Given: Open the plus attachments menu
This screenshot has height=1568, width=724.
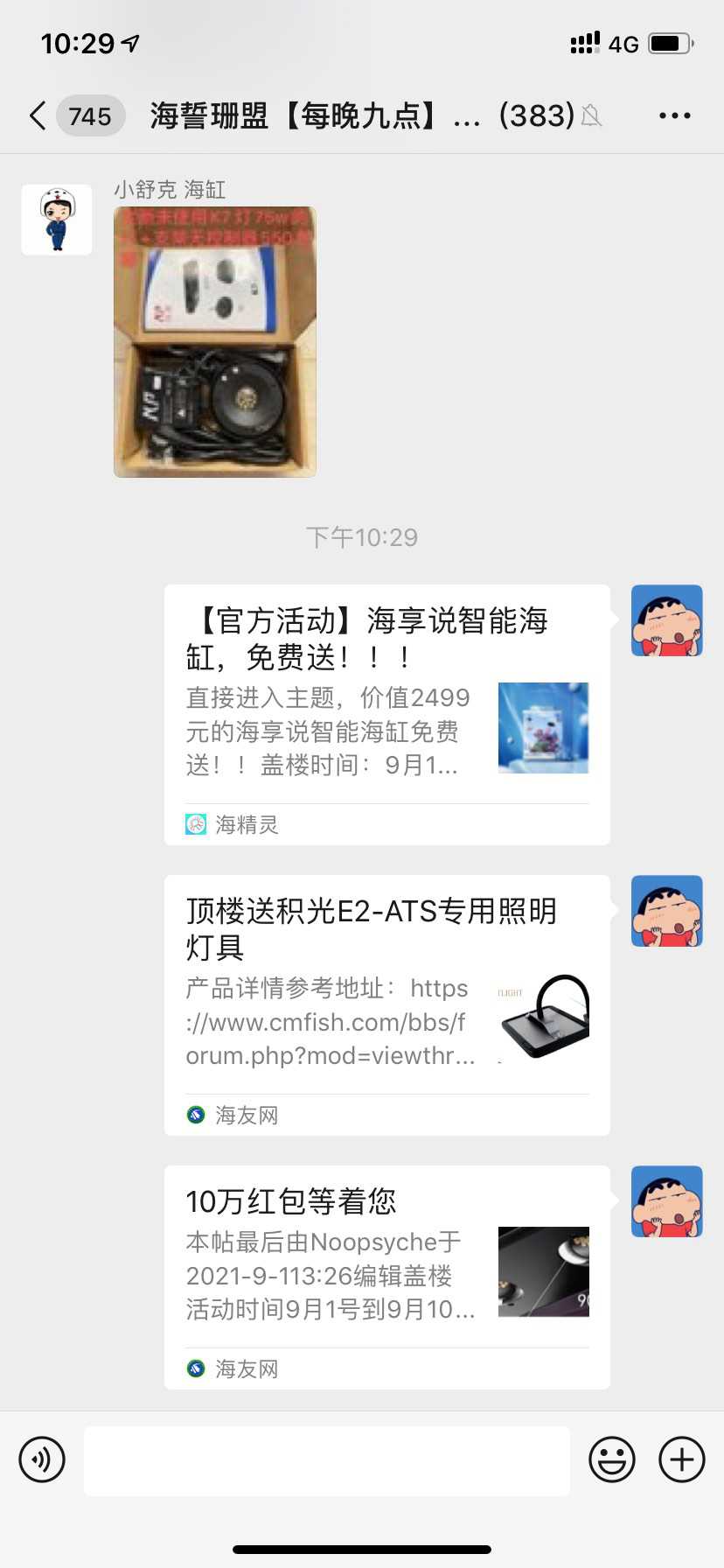Looking at the screenshot, I should (682, 1459).
